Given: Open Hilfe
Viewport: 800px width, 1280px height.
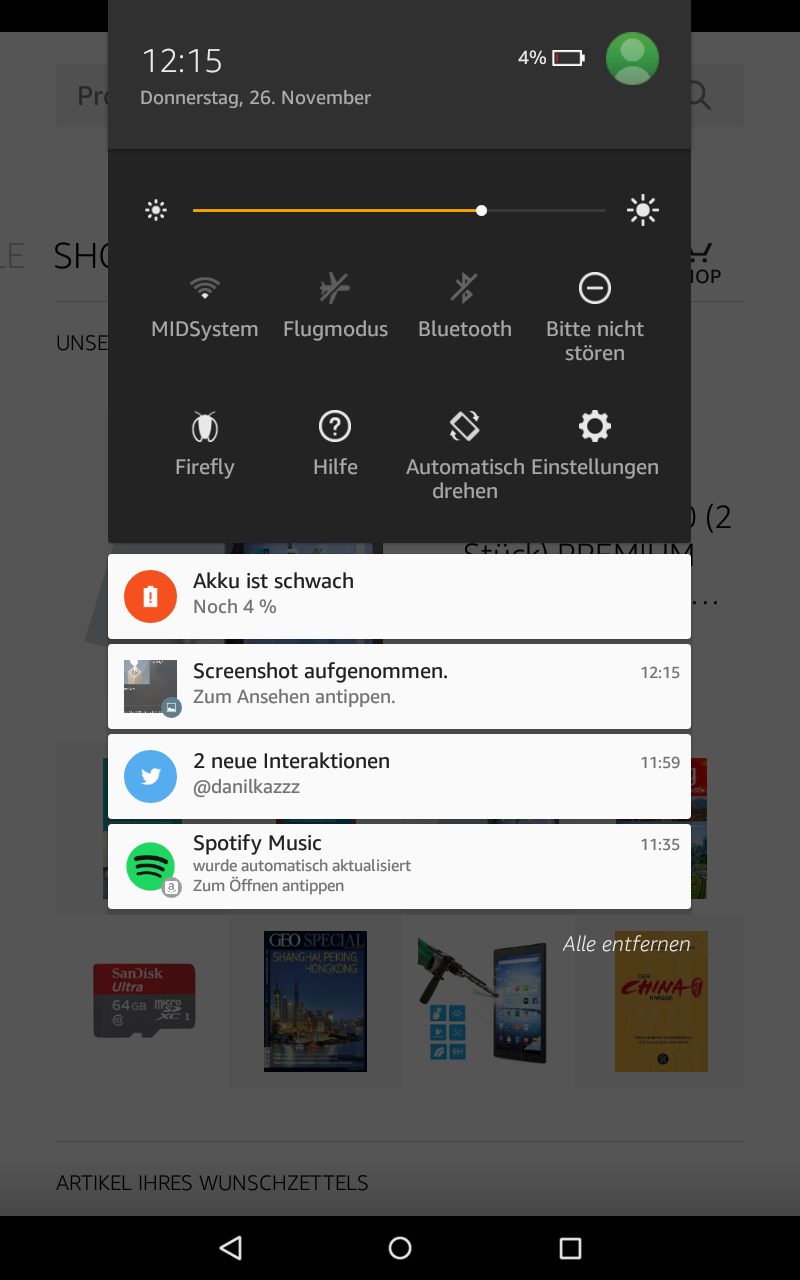Looking at the screenshot, I should click(335, 444).
